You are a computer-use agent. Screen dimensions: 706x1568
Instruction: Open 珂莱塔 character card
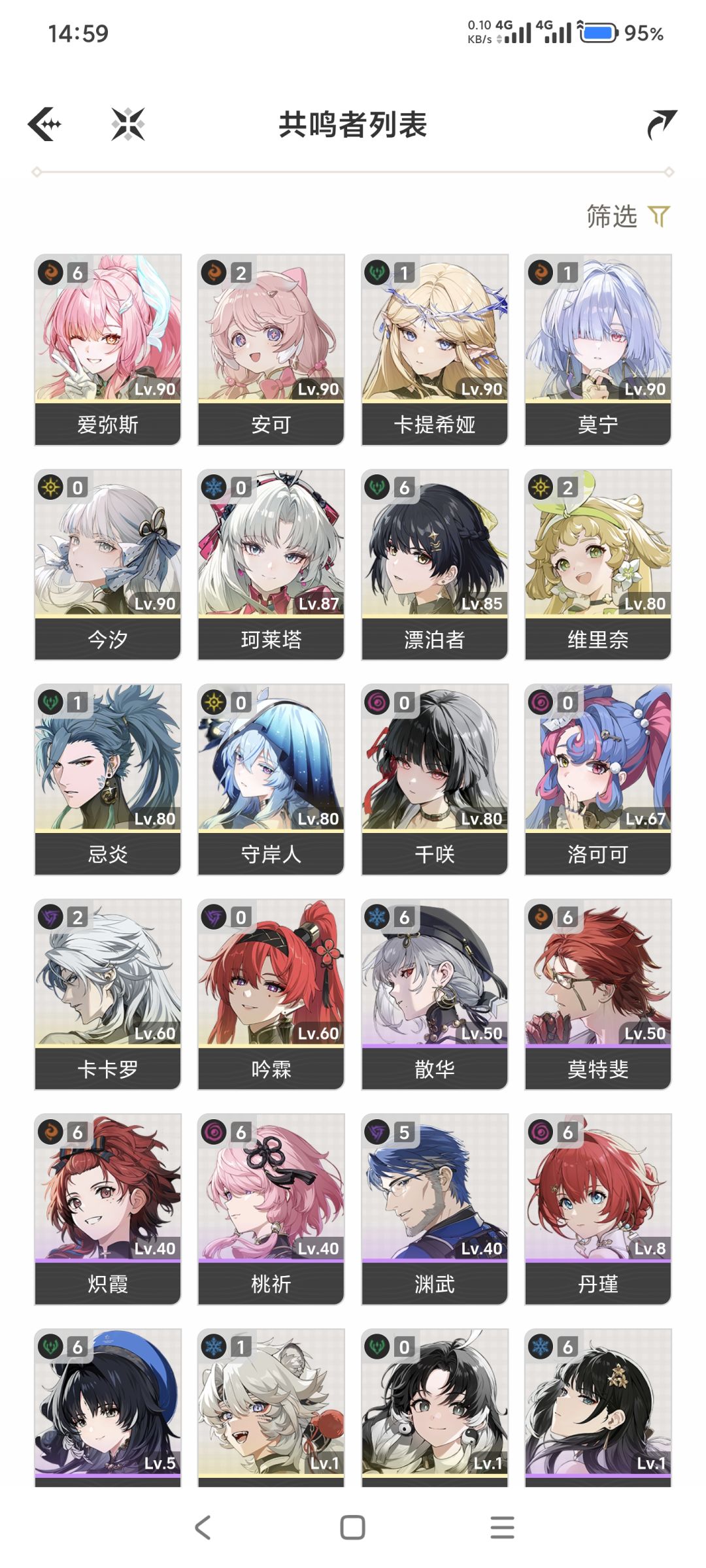pyautogui.click(x=271, y=564)
